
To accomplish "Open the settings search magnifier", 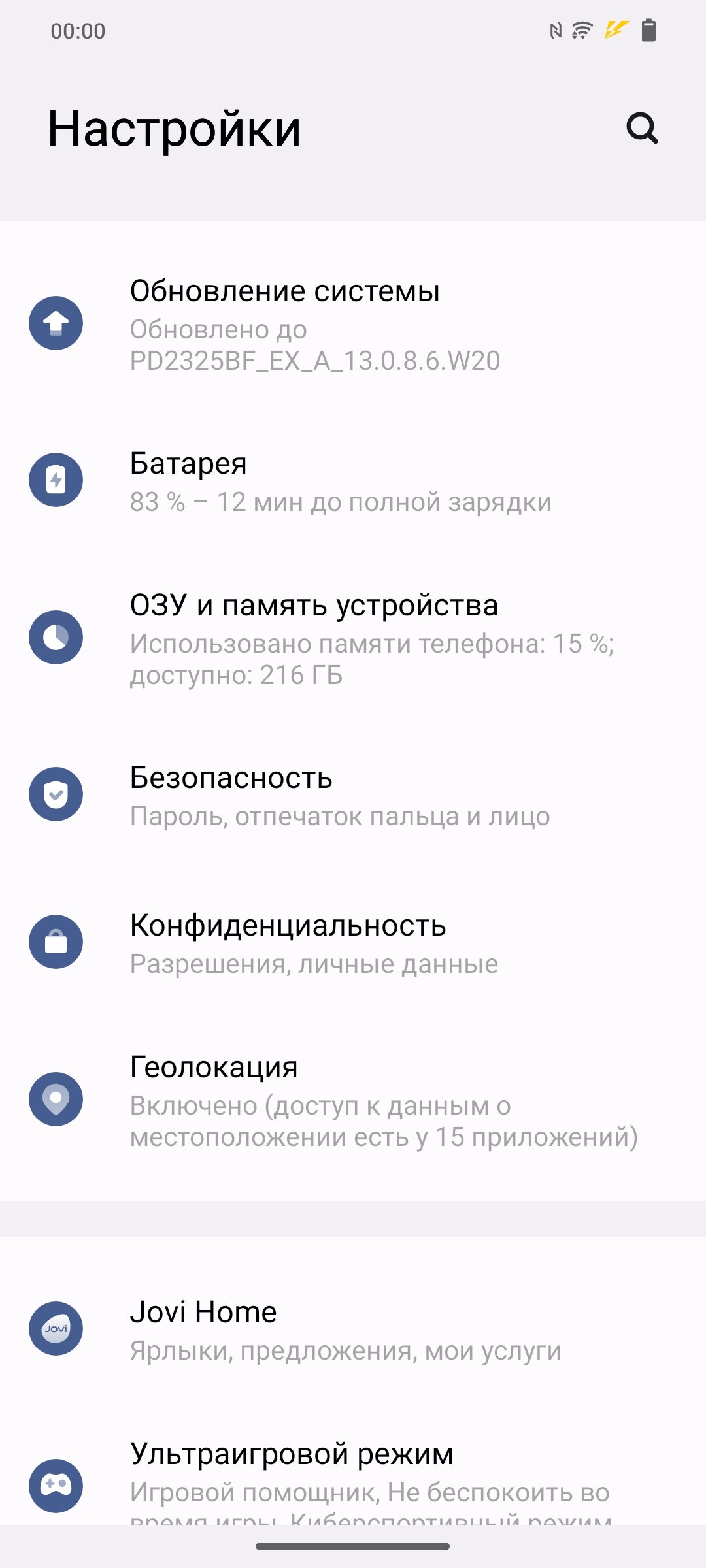I will click(642, 127).
